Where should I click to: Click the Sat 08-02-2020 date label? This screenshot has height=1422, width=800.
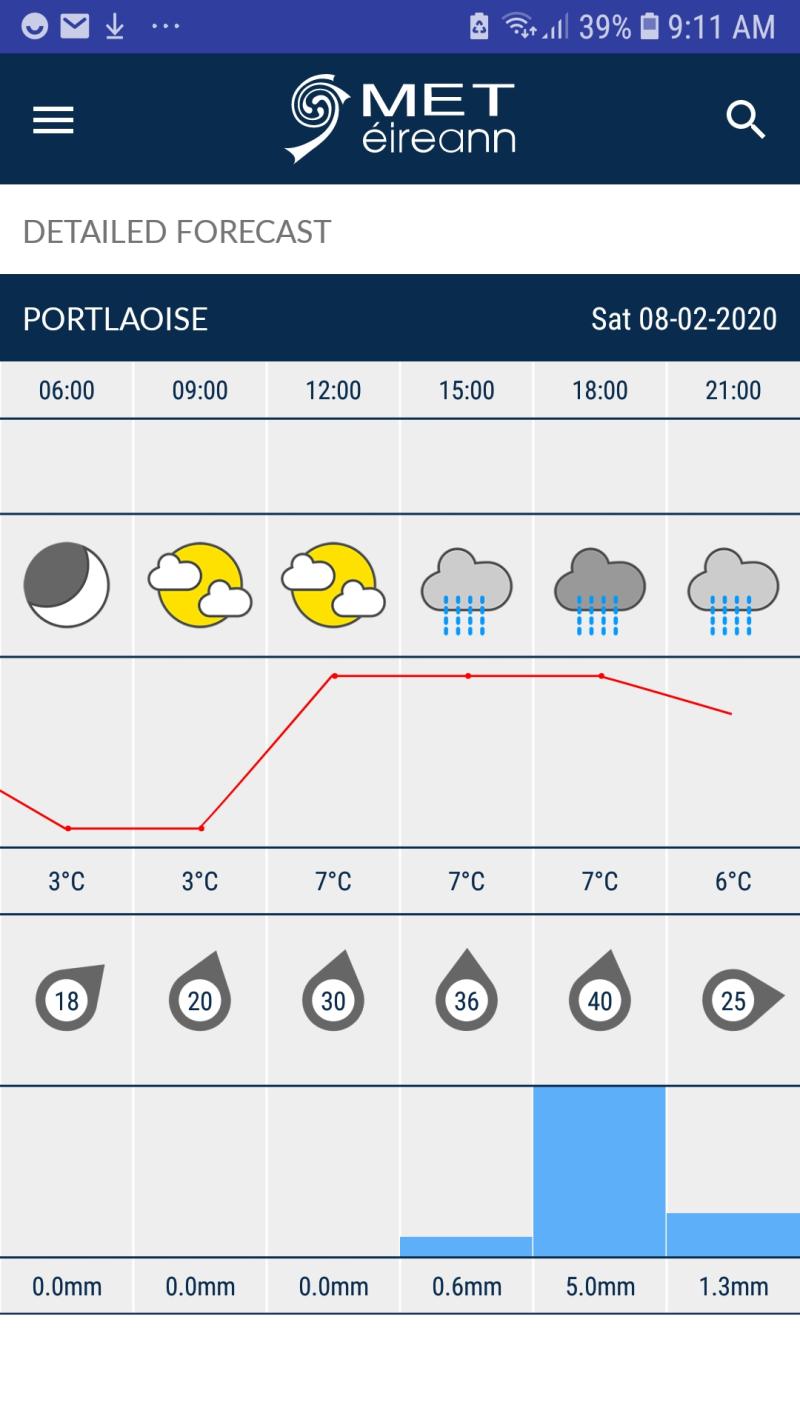coord(684,318)
